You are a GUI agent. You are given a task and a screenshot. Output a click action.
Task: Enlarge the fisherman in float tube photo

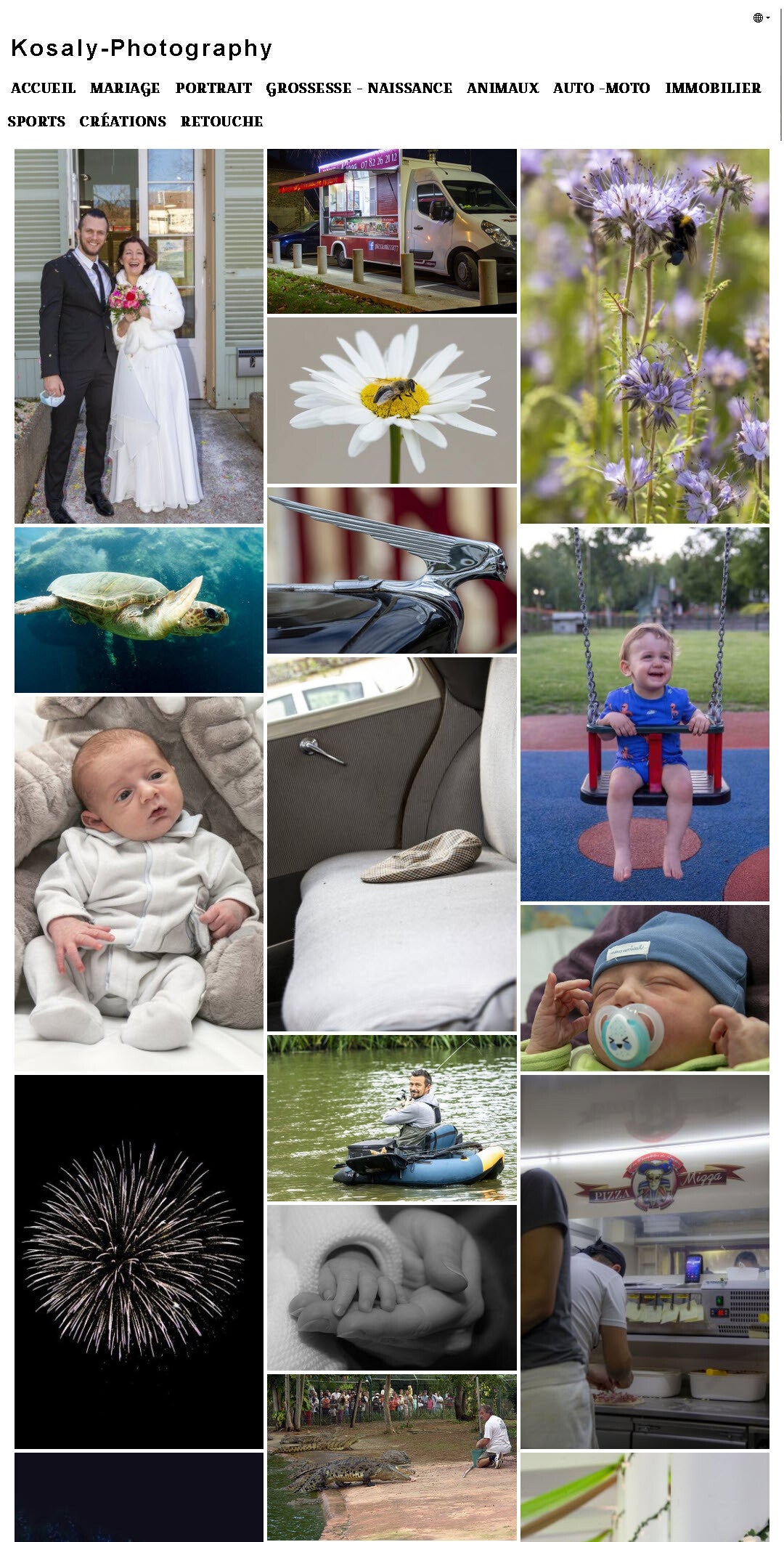[x=391, y=1118]
